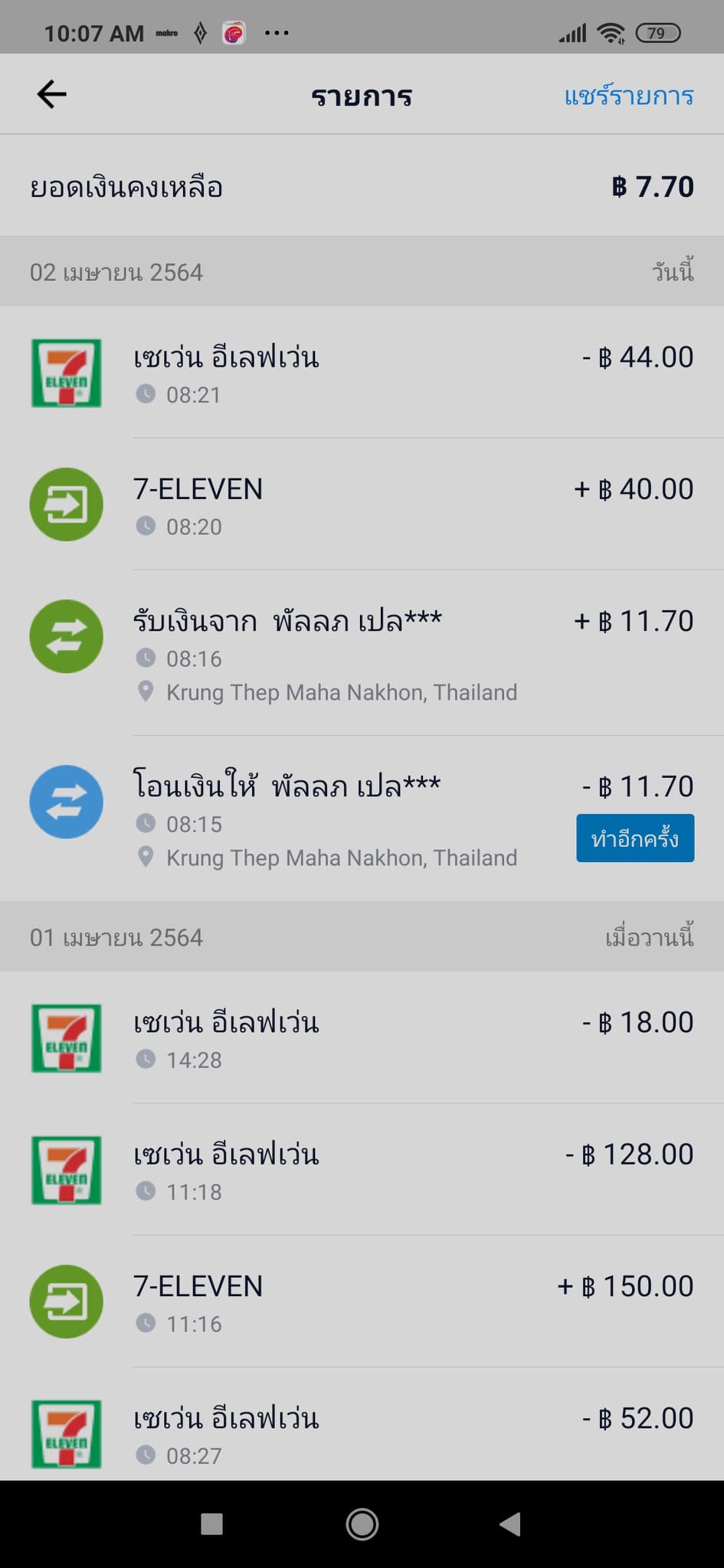The height and width of the screenshot is (1568, 724).
Task: Open recent apps from the navigation bar
Action: coord(211,1524)
